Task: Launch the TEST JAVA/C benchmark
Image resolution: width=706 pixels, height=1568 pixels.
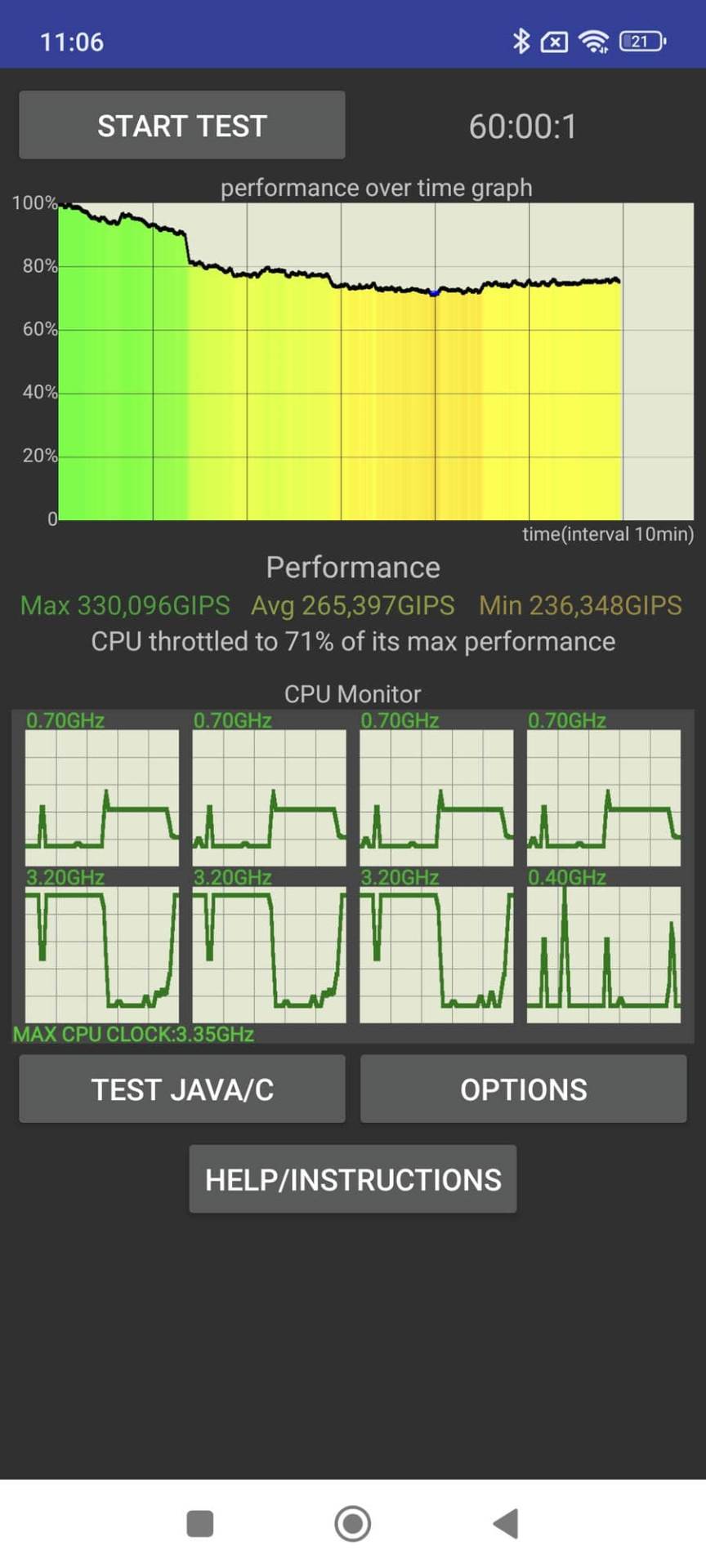Action: point(181,1089)
